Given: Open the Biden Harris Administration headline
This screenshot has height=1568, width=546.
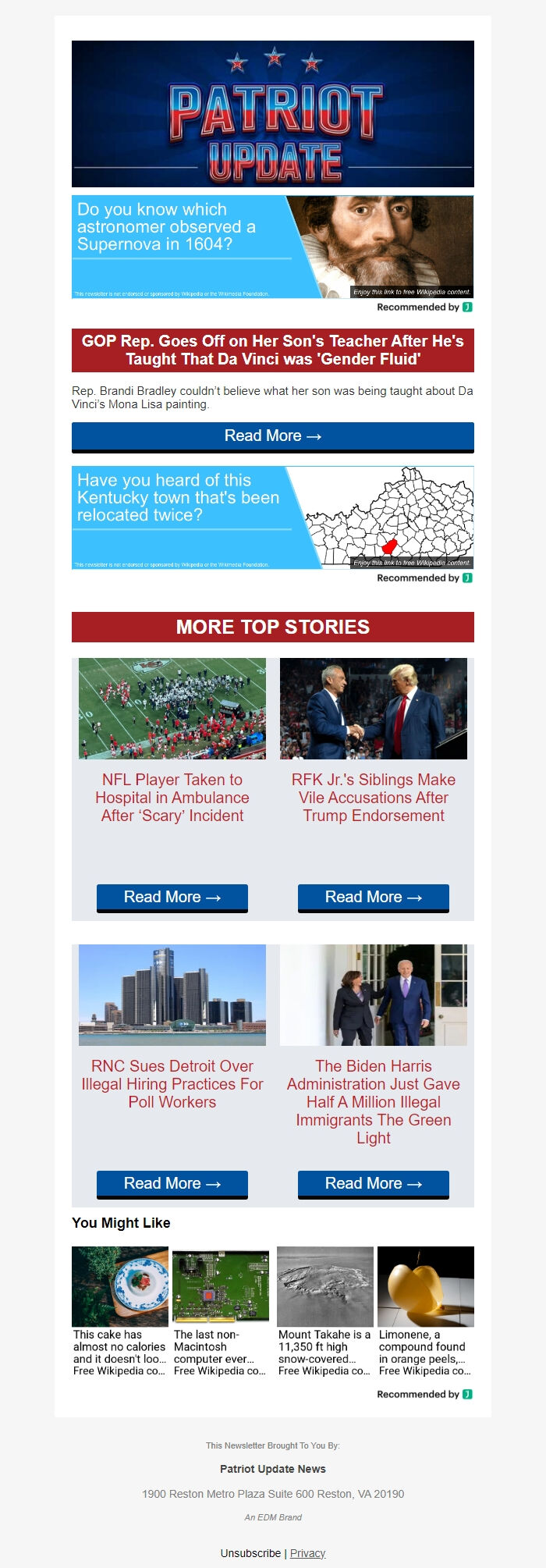Looking at the screenshot, I should click(x=374, y=1101).
